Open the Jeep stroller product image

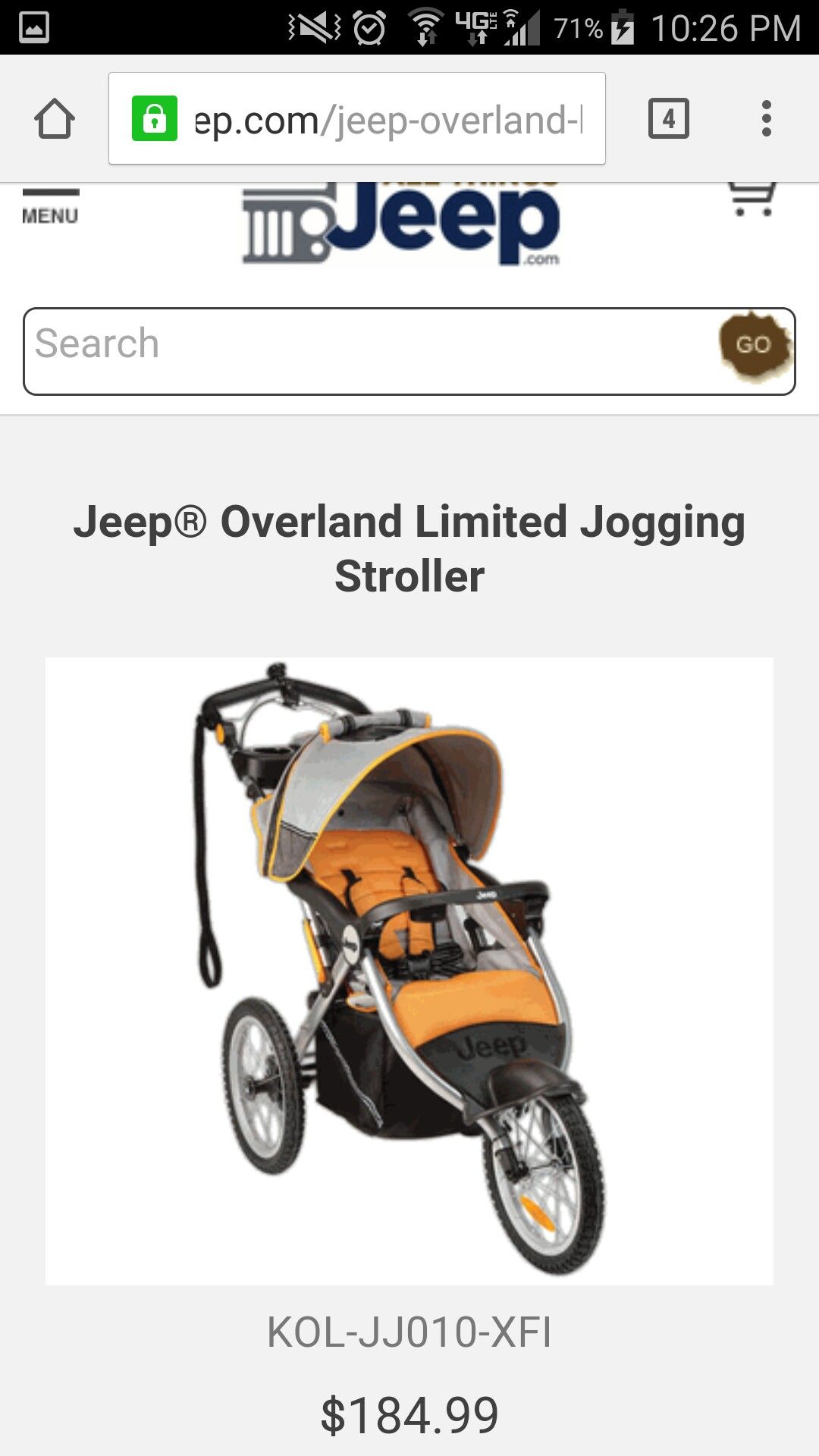[409, 971]
